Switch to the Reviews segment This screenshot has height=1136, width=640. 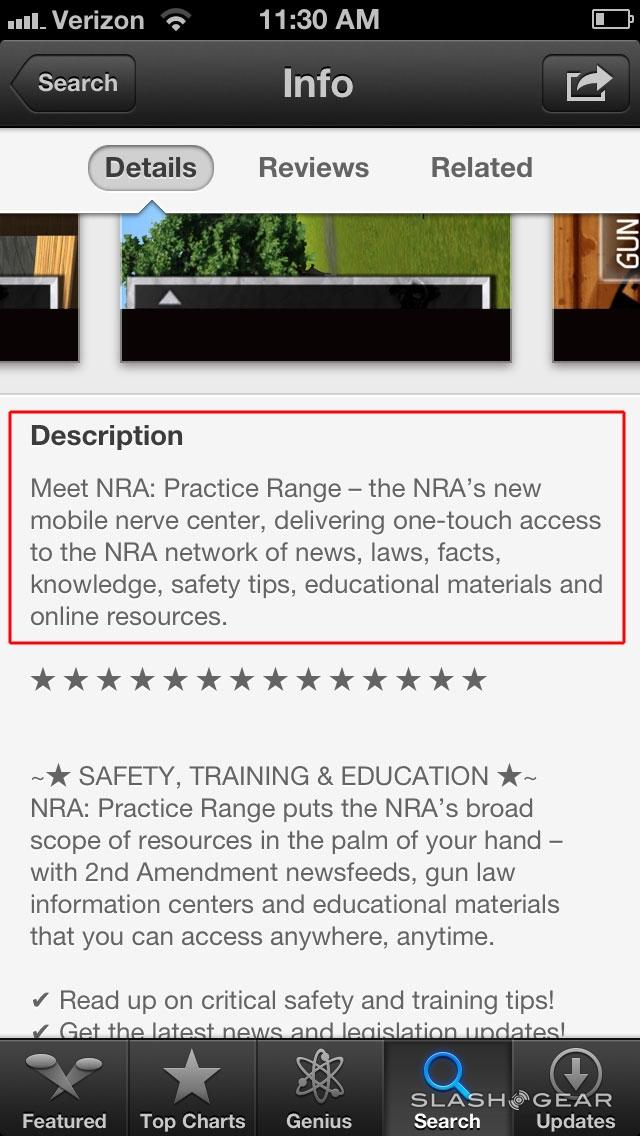[313, 168]
